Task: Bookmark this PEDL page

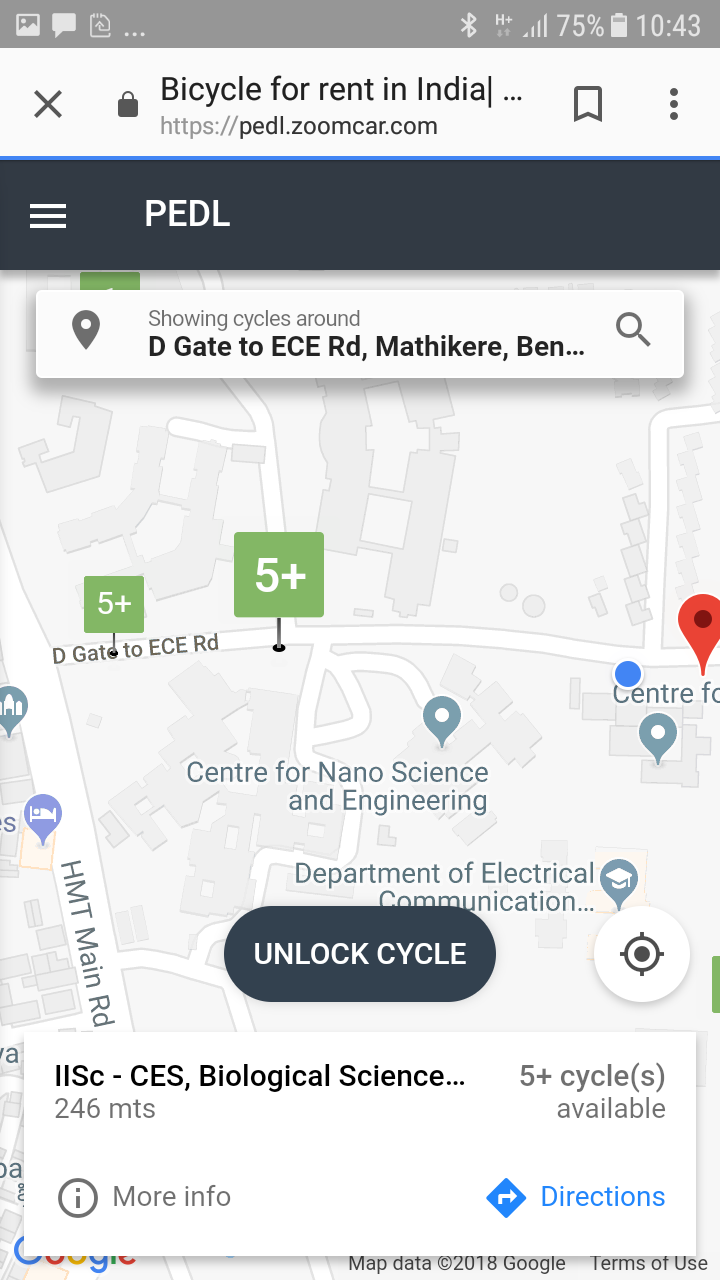Action: 588,104
